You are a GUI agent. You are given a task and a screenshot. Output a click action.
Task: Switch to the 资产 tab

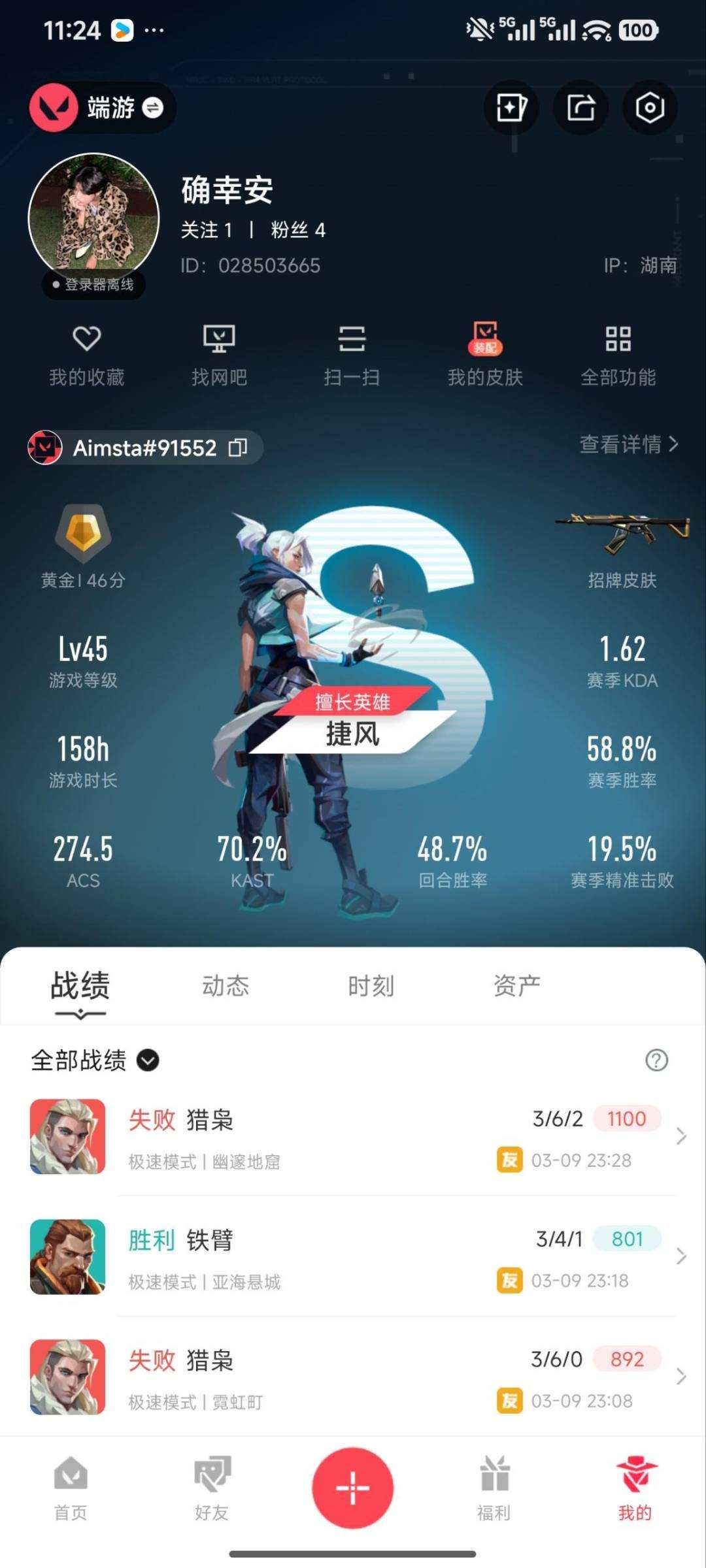point(516,985)
